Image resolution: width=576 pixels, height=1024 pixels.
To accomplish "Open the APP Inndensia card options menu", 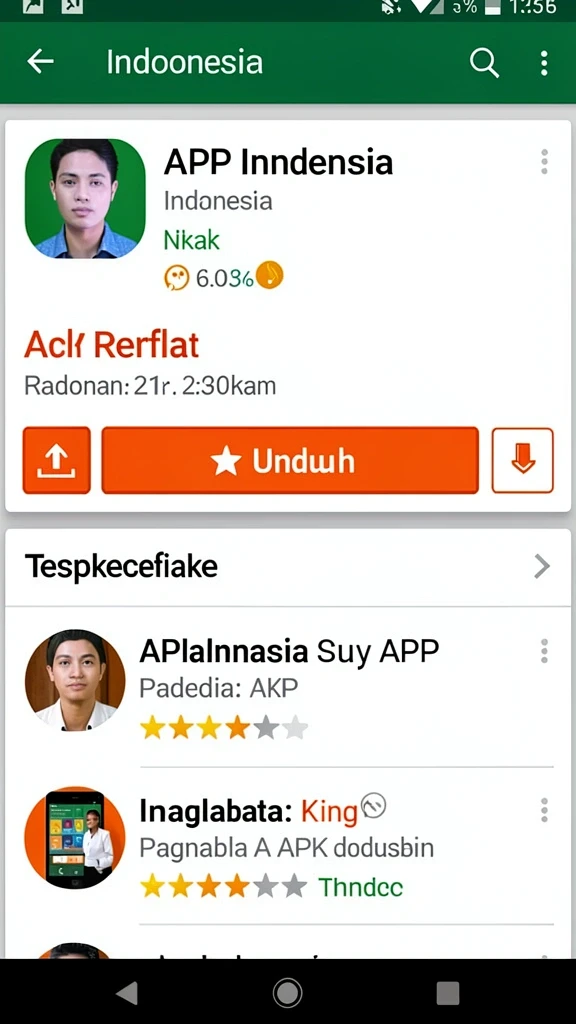I will tap(544, 161).
